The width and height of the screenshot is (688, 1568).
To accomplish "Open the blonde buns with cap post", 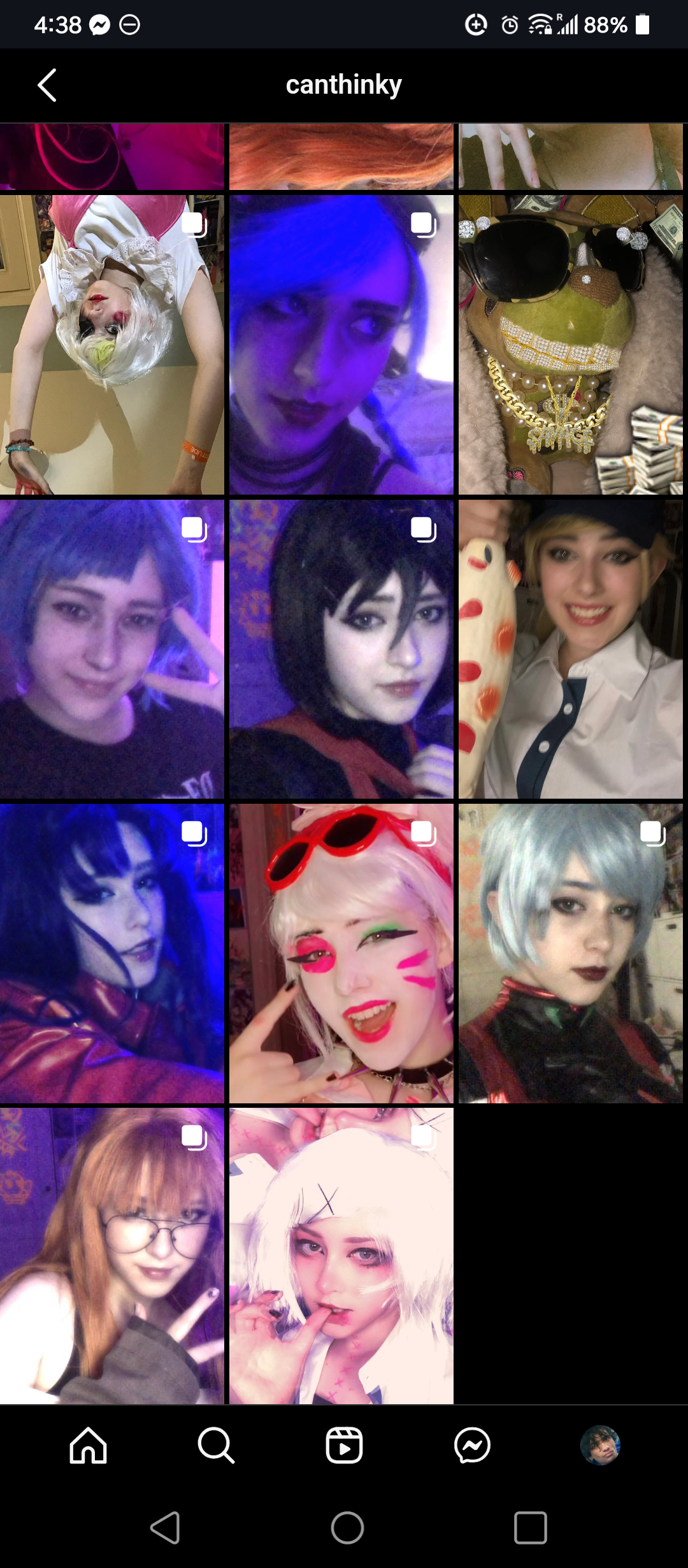I will pos(571,649).
